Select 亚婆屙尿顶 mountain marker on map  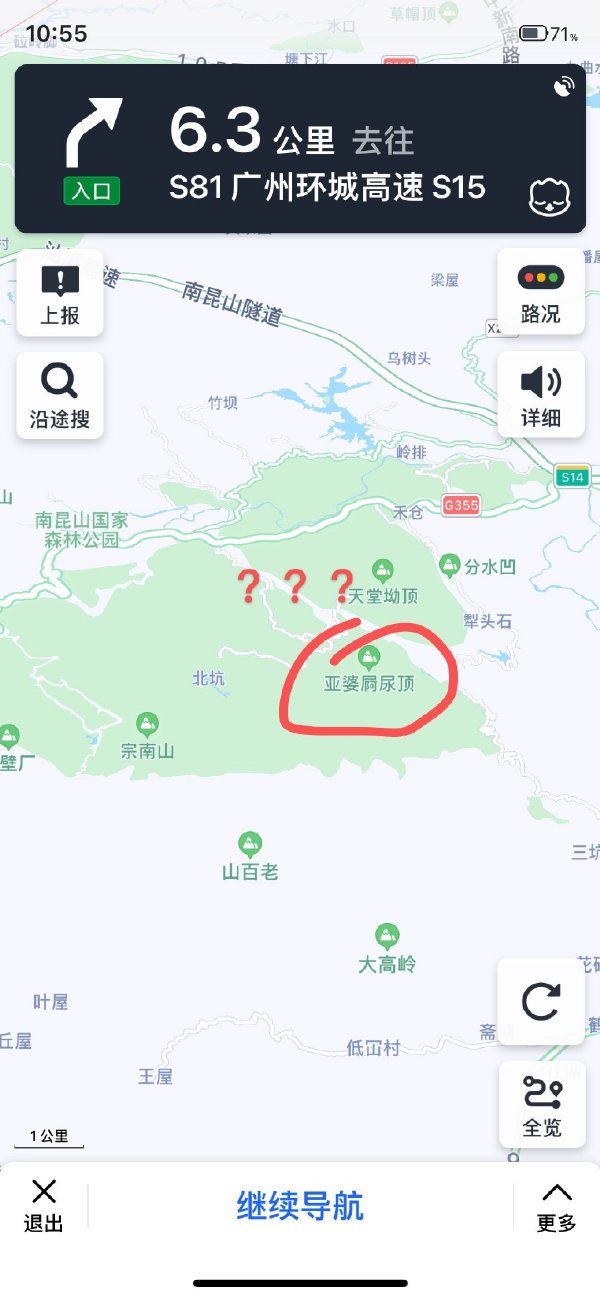click(370, 657)
